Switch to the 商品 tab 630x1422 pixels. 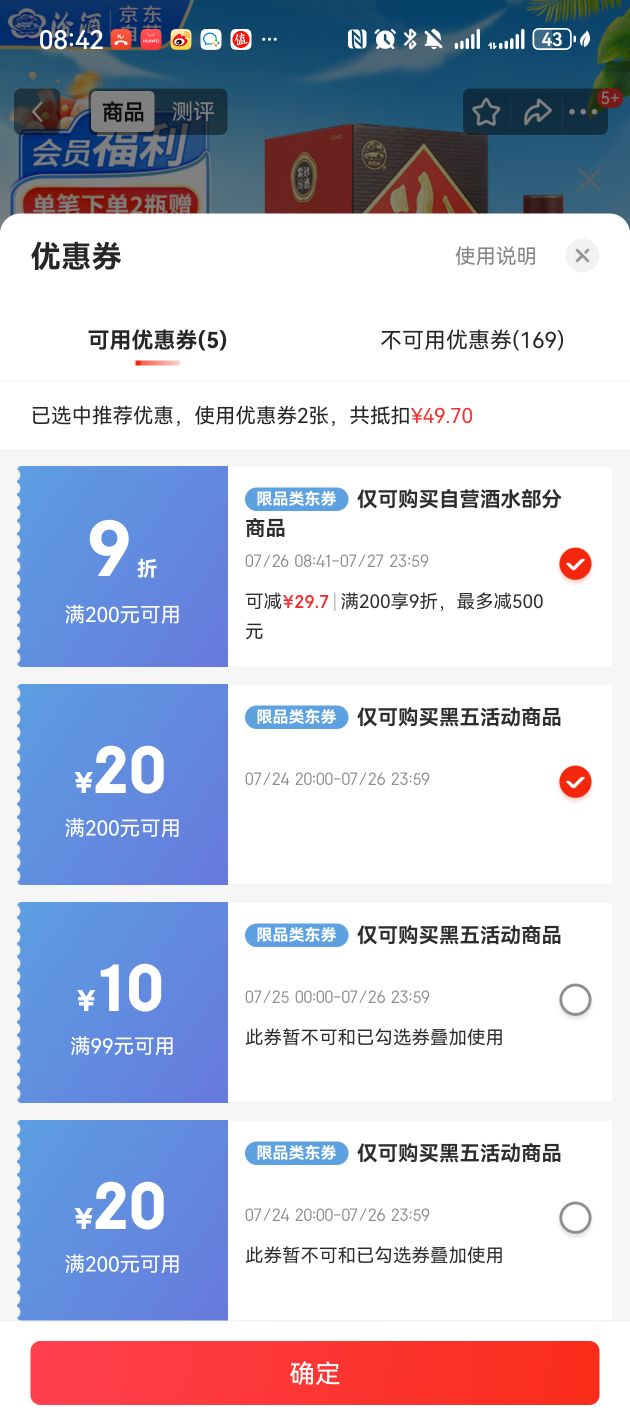point(123,112)
